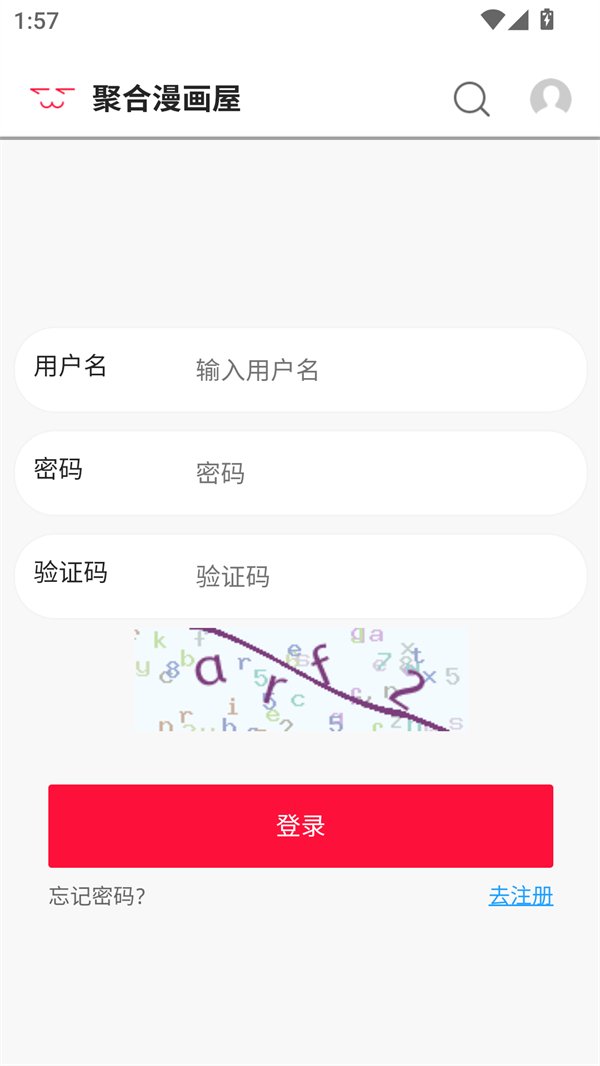Viewport: 600px width, 1066px height.
Task: Tap the 验证码 verification code field
Action: 380,576
